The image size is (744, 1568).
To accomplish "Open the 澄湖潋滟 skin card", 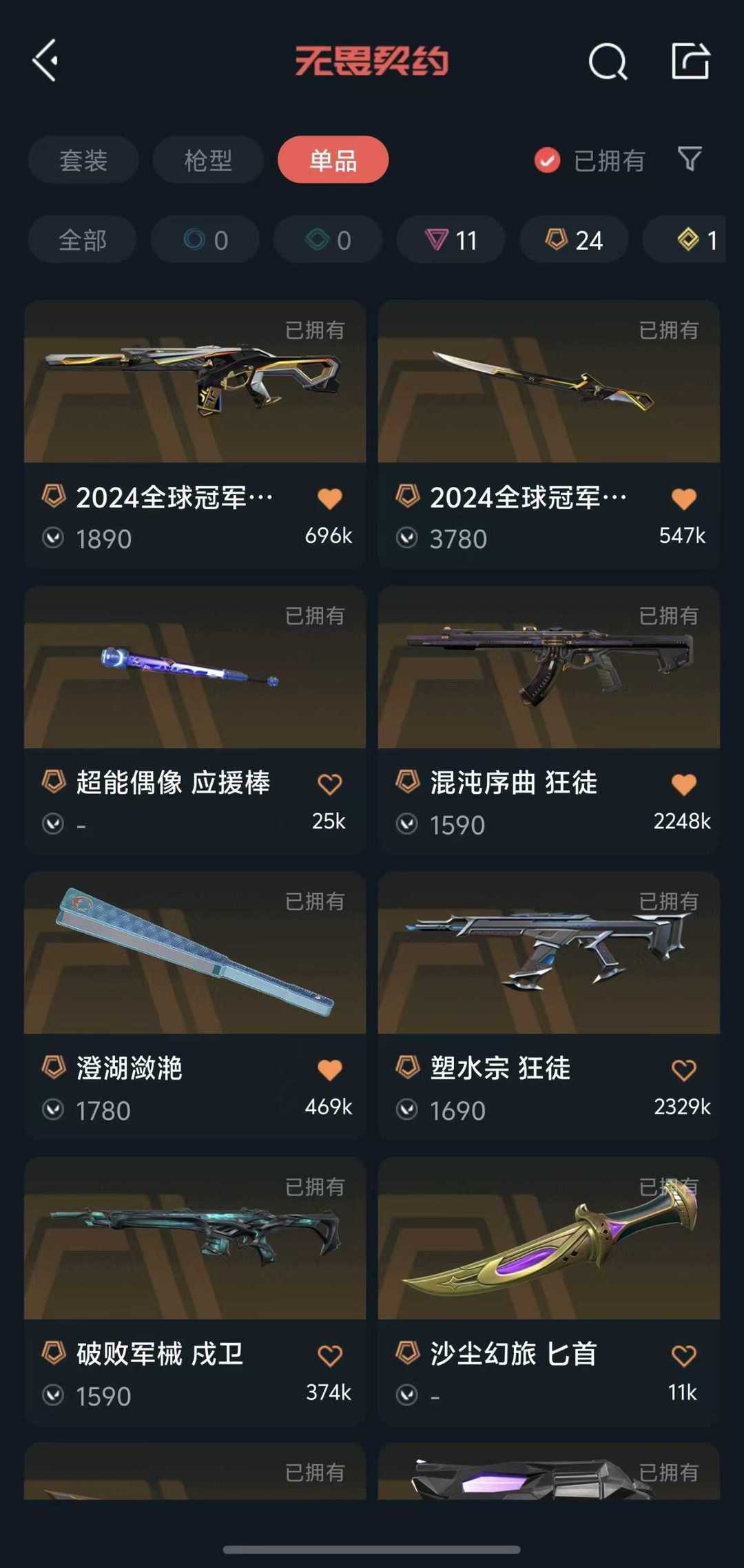I will pyautogui.click(x=195, y=1005).
